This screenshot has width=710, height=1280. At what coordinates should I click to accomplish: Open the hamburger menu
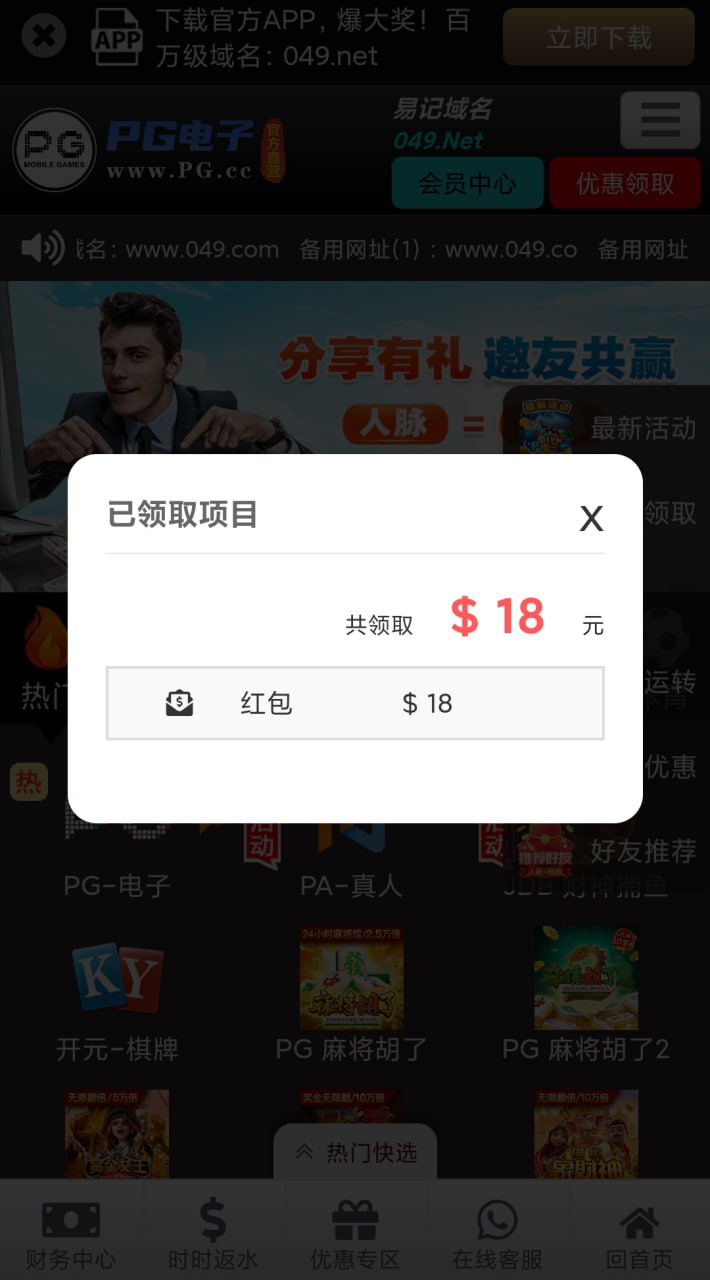tap(660, 120)
